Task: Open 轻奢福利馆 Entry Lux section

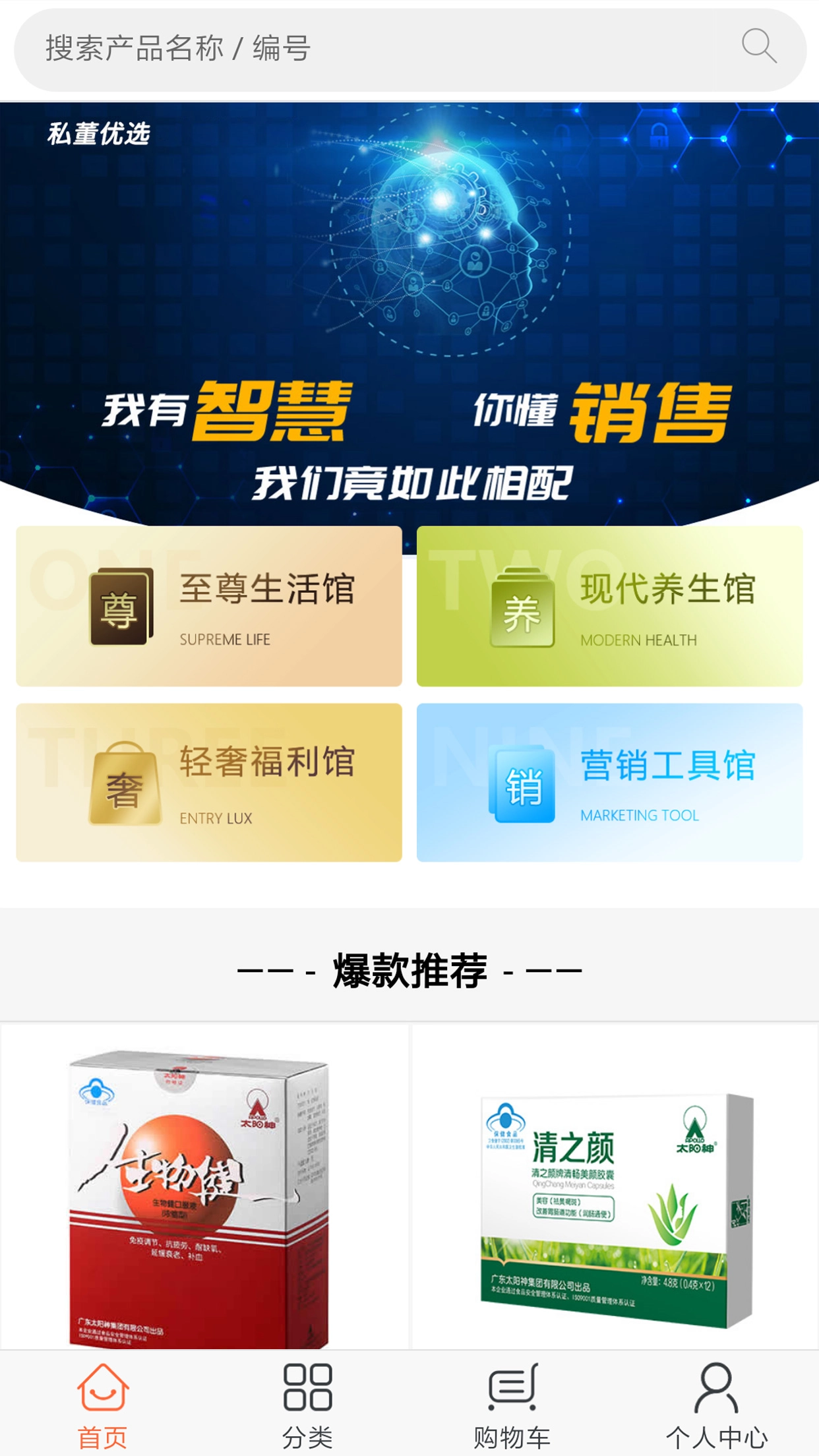Action: coord(209,782)
